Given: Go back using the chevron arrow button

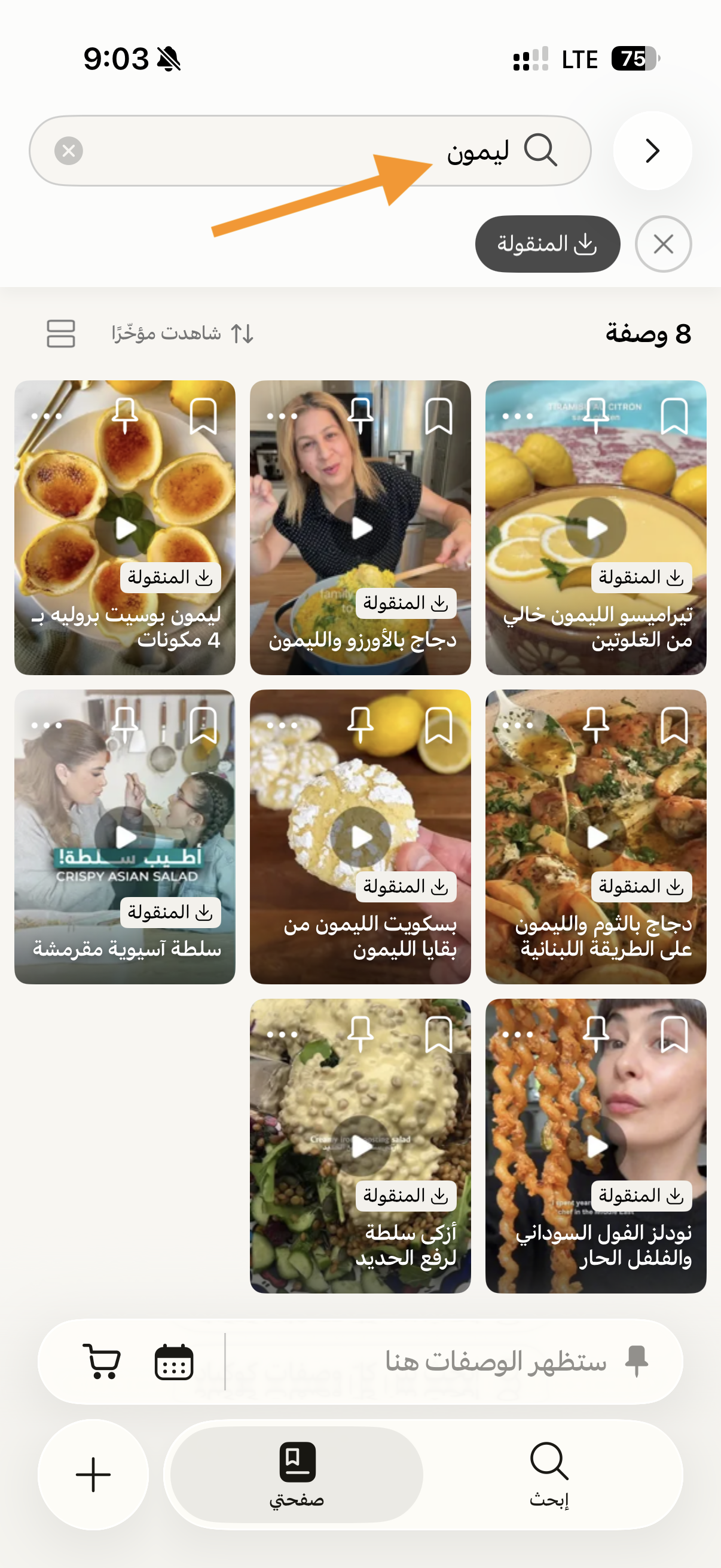Looking at the screenshot, I should 652,150.
